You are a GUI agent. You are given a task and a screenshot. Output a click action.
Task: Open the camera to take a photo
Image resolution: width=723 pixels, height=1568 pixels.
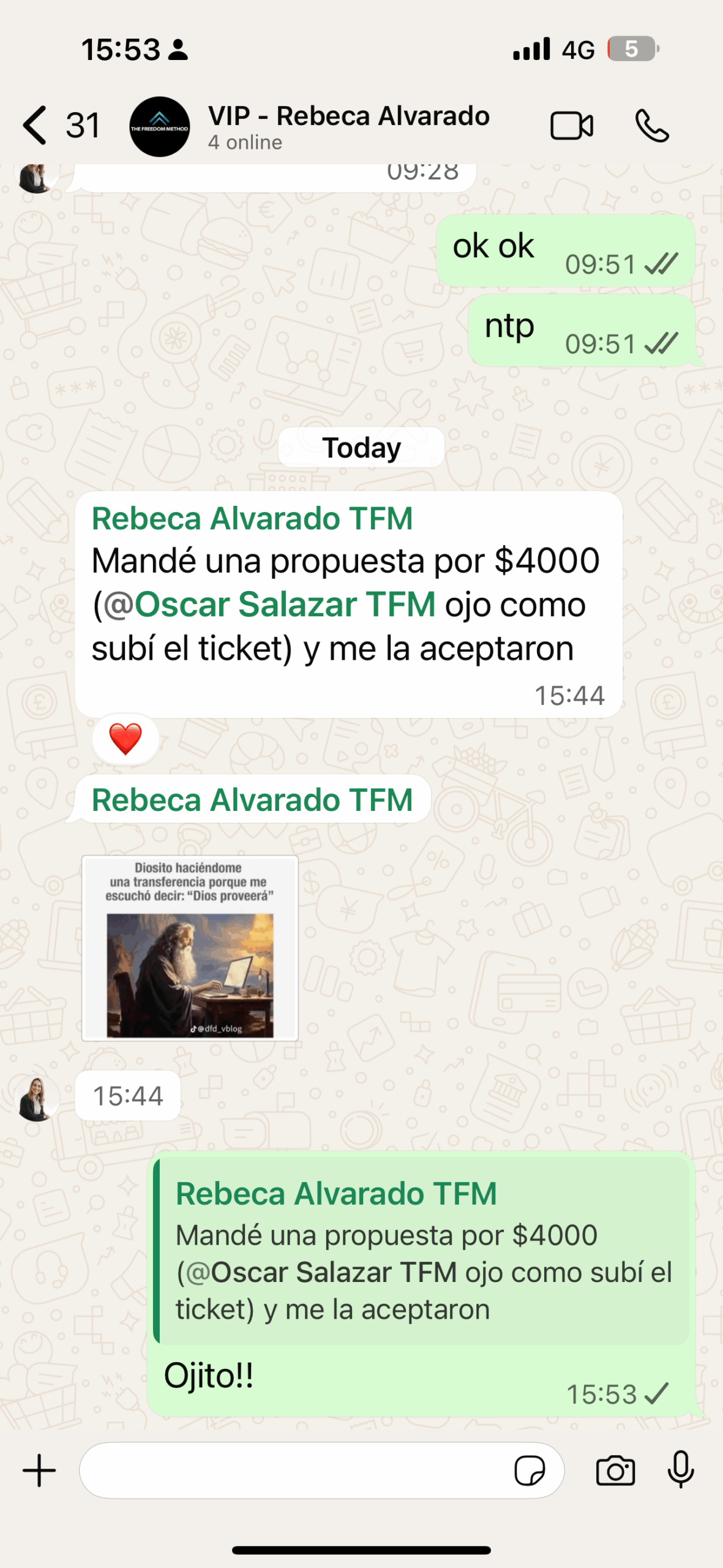click(x=615, y=1470)
